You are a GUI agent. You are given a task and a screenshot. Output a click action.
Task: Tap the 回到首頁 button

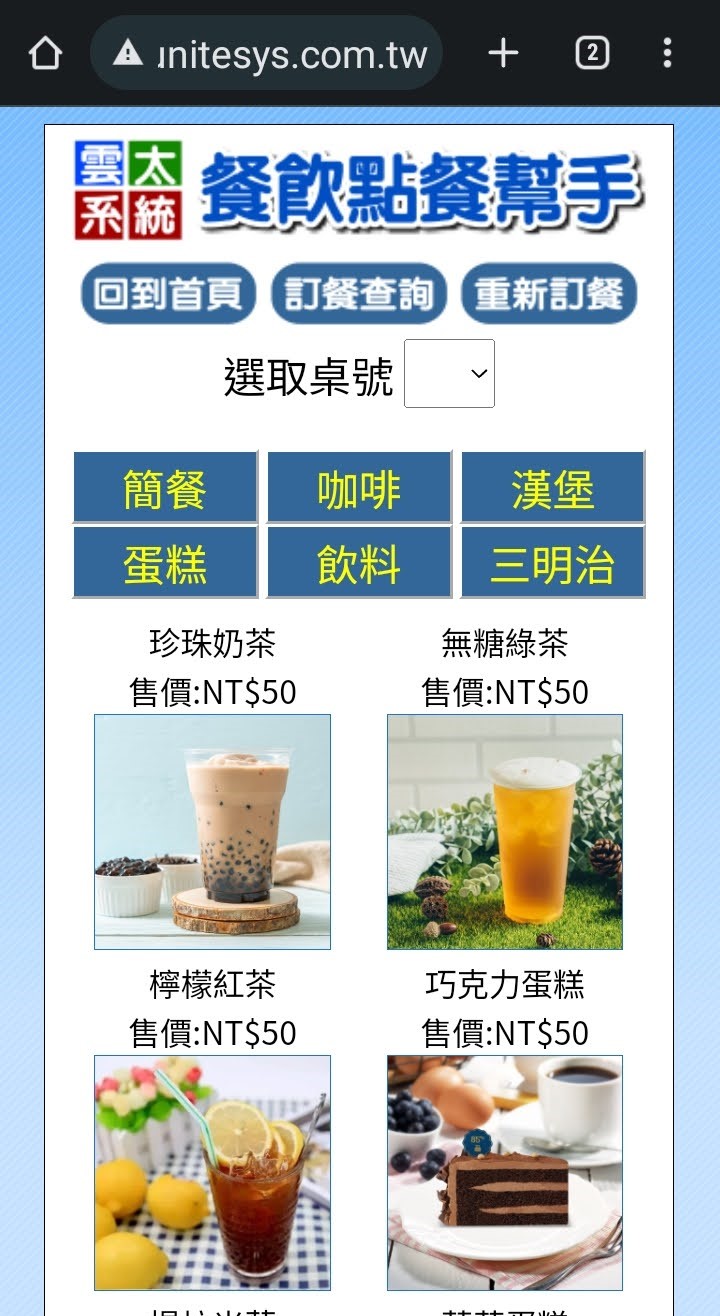166,295
